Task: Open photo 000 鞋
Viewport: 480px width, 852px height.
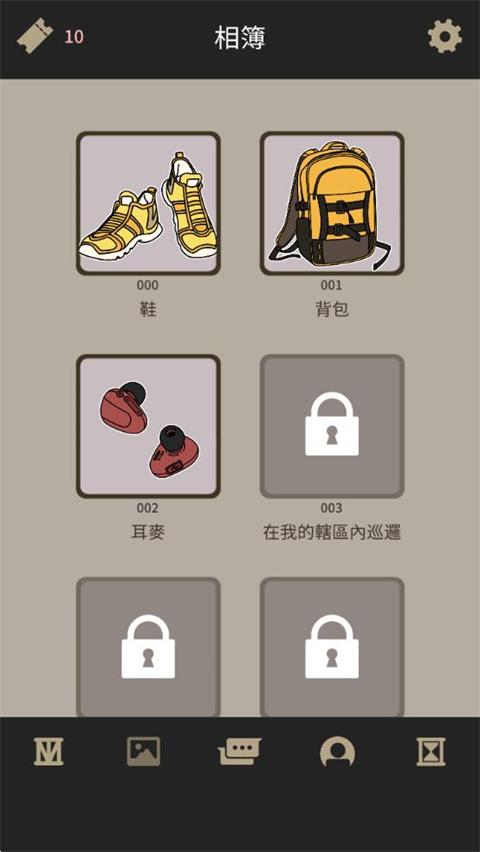Action: tap(148, 203)
